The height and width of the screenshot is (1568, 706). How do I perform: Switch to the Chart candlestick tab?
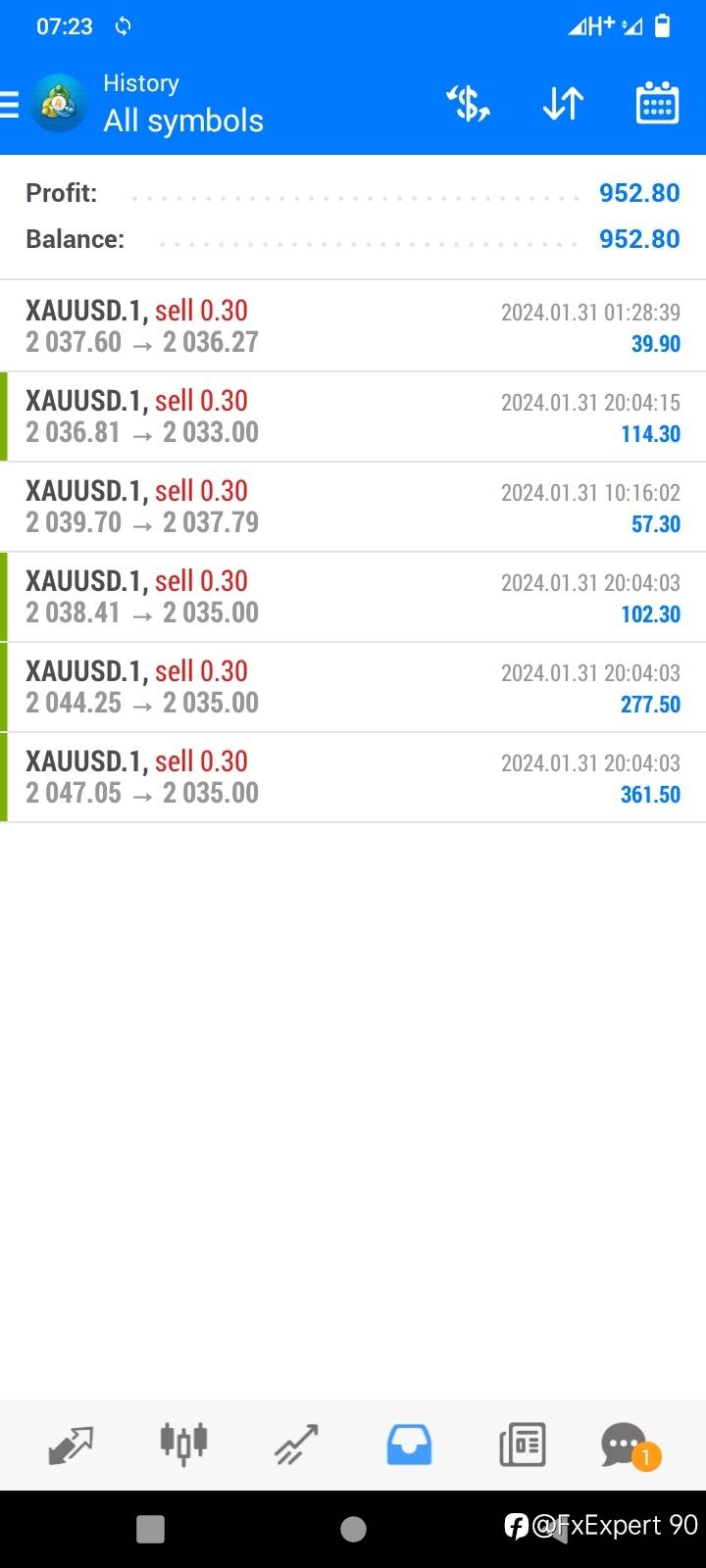coord(183,1444)
